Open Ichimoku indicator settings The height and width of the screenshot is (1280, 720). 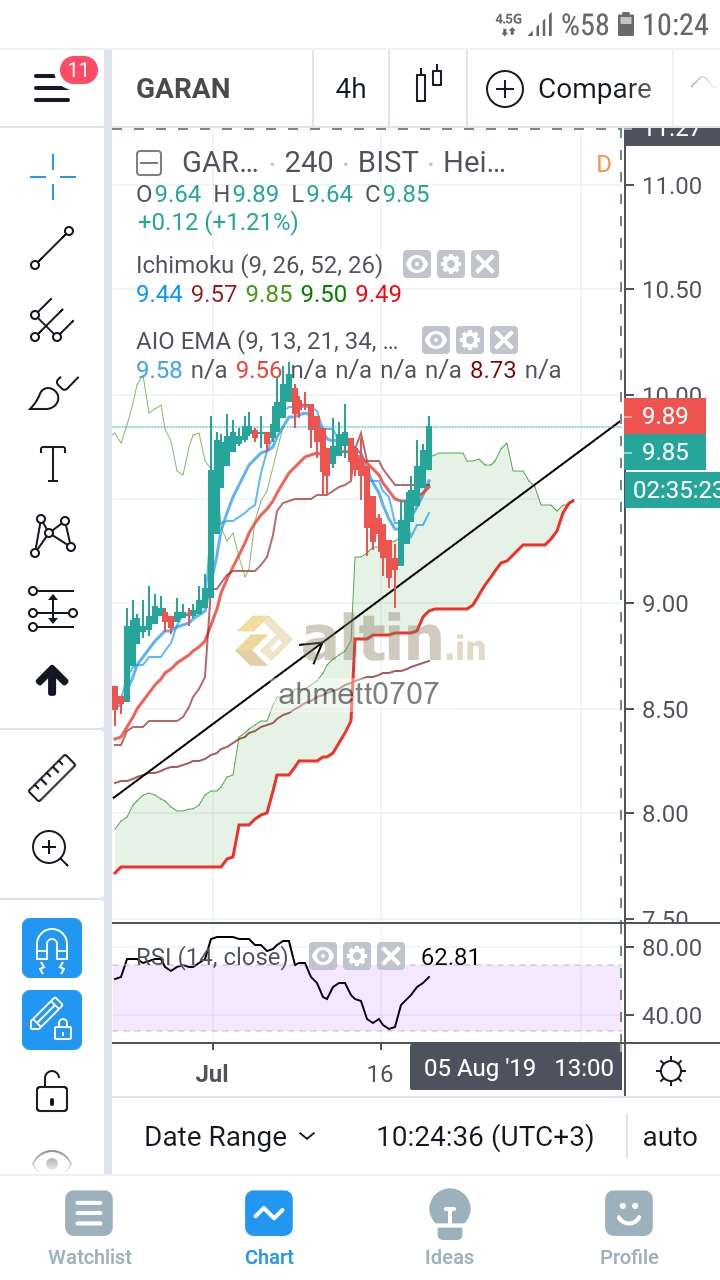click(x=451, y=265)
